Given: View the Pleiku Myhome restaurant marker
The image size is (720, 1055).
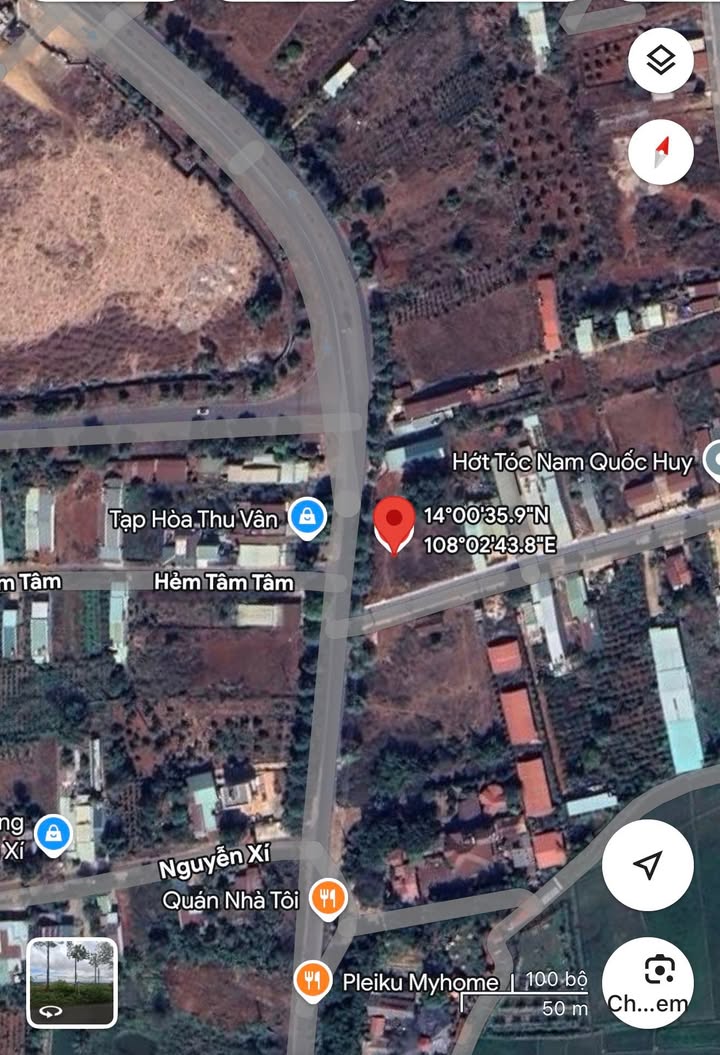Looking at the screenshot, I should 314,981.
